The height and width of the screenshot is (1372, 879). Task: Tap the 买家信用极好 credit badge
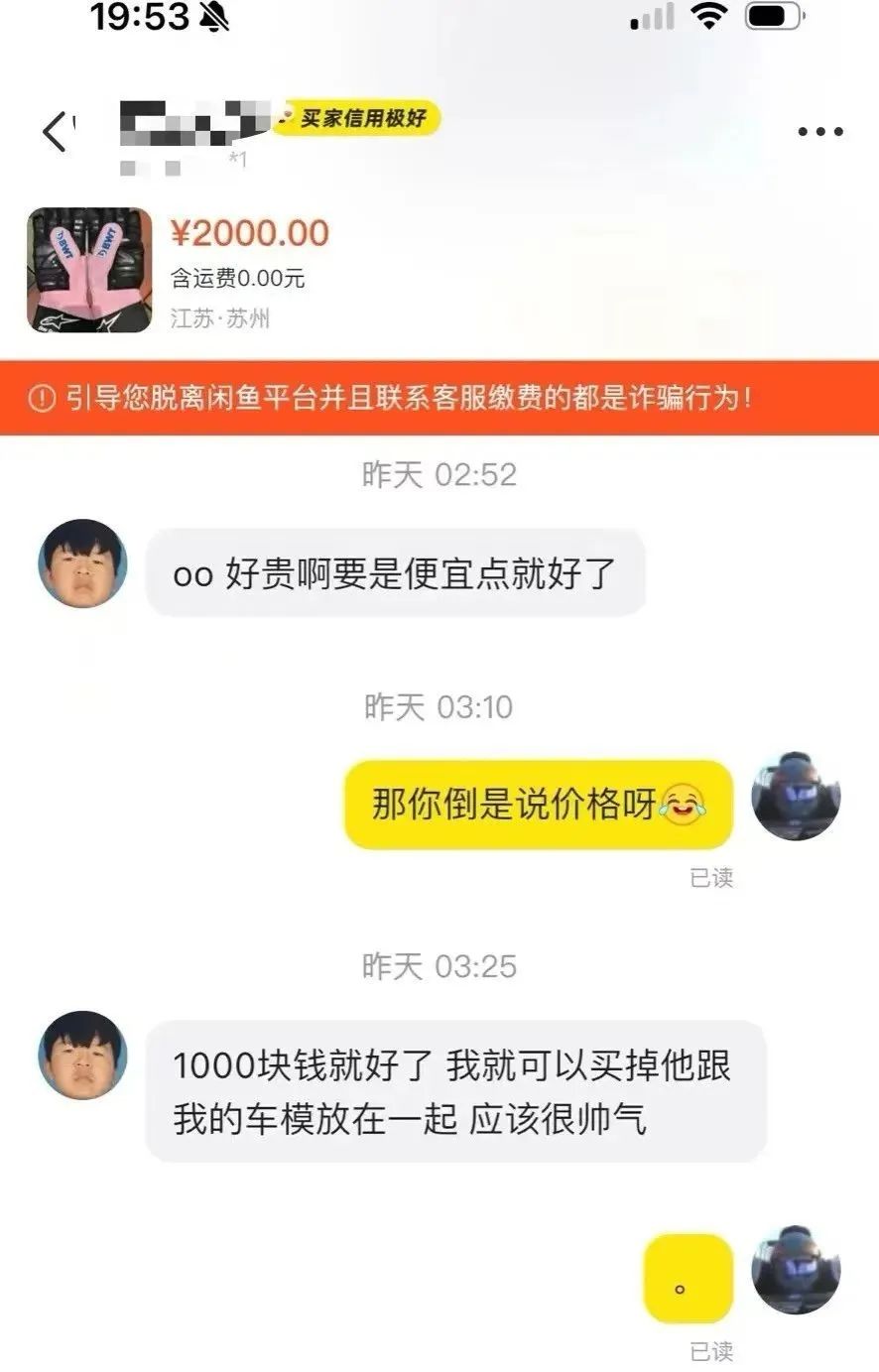[357, 118]
